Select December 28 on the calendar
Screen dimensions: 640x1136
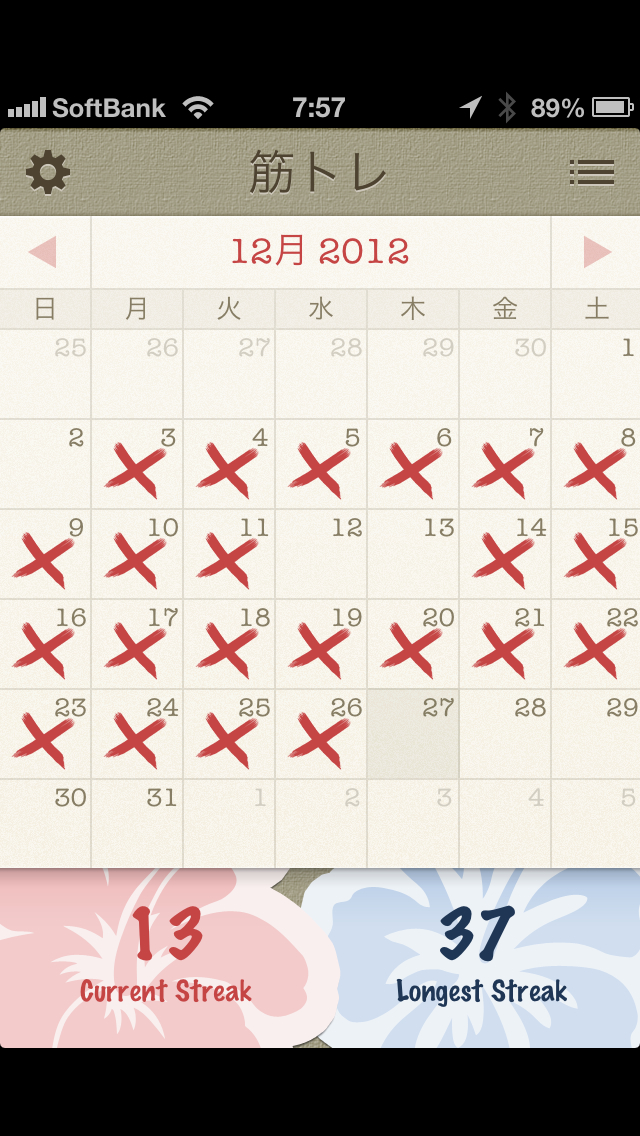[505, 735]
